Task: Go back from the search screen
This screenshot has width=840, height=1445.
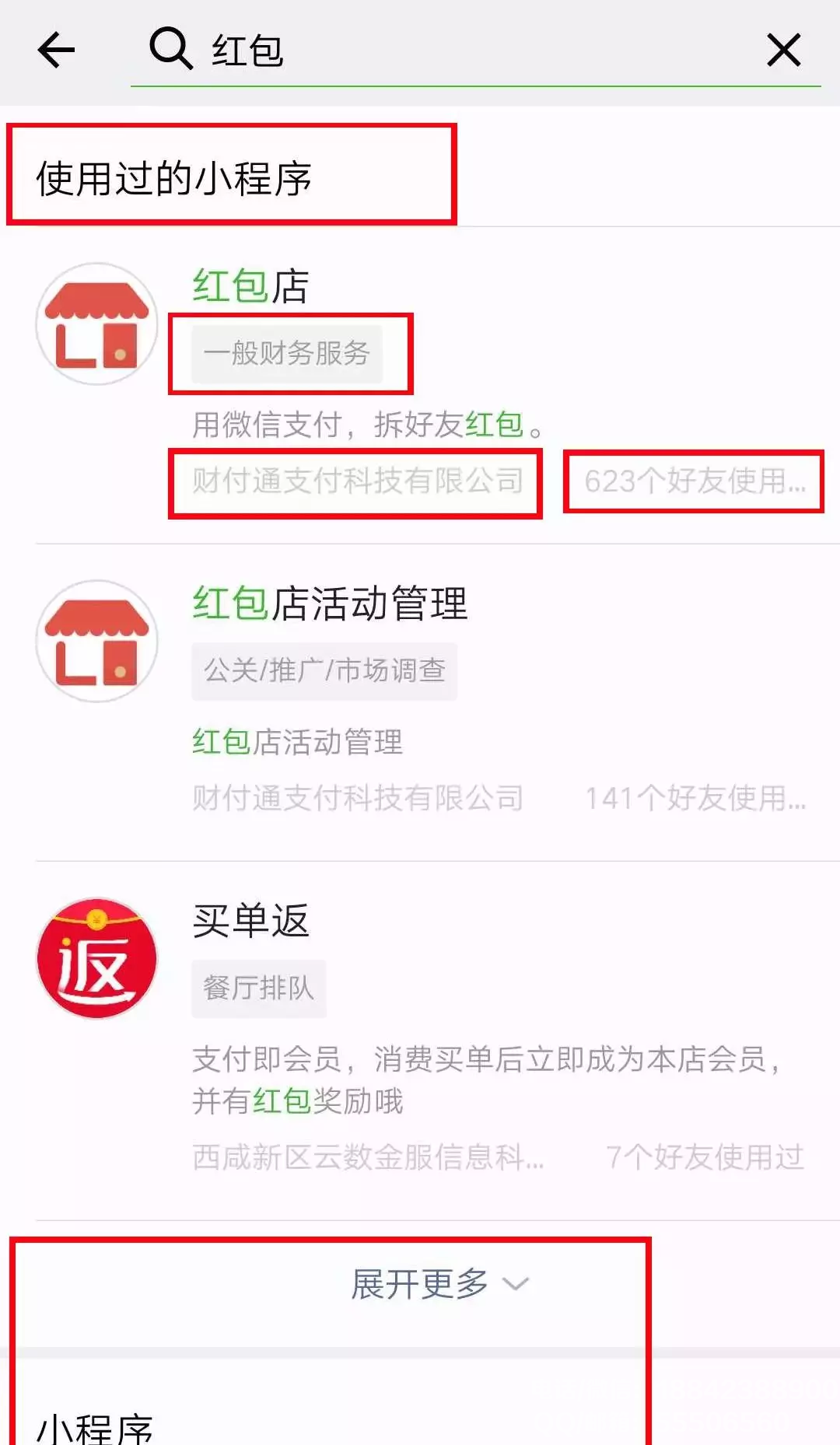Action: 56,51
